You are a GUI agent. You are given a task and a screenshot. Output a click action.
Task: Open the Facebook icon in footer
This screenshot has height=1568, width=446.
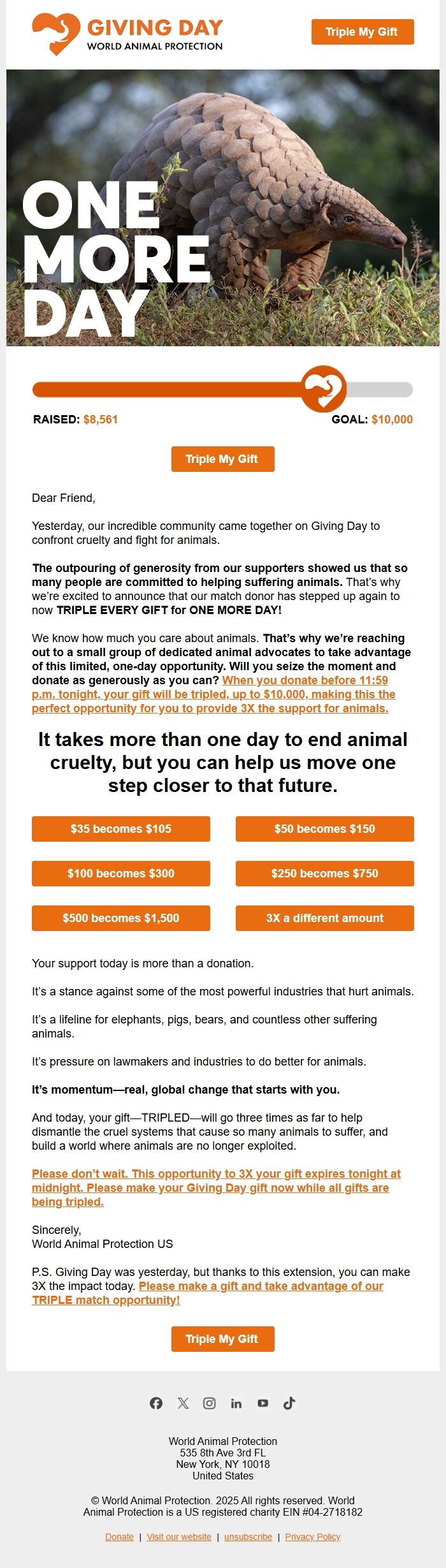pos(156,1403)
